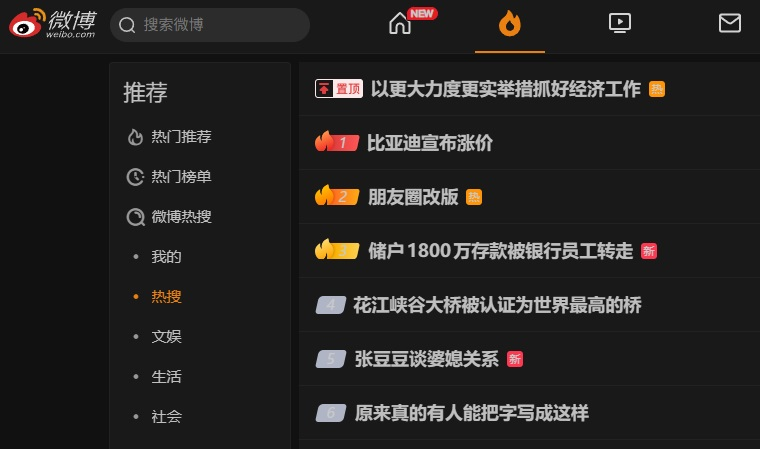View topic 原来真的有人能把字写成这样
760x449 pixels.
472,413
